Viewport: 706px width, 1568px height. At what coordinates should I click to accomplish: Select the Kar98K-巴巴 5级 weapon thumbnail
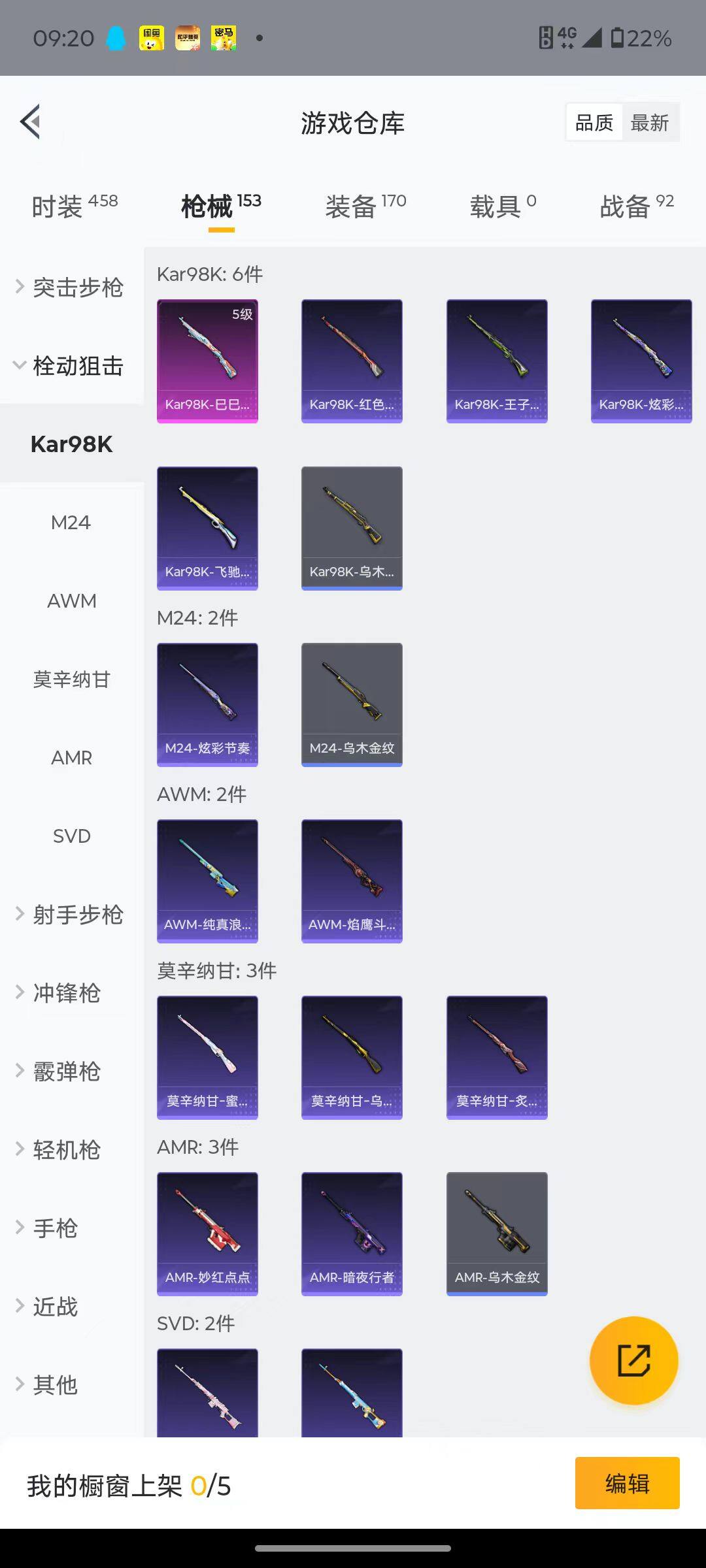tap(207, 359)
